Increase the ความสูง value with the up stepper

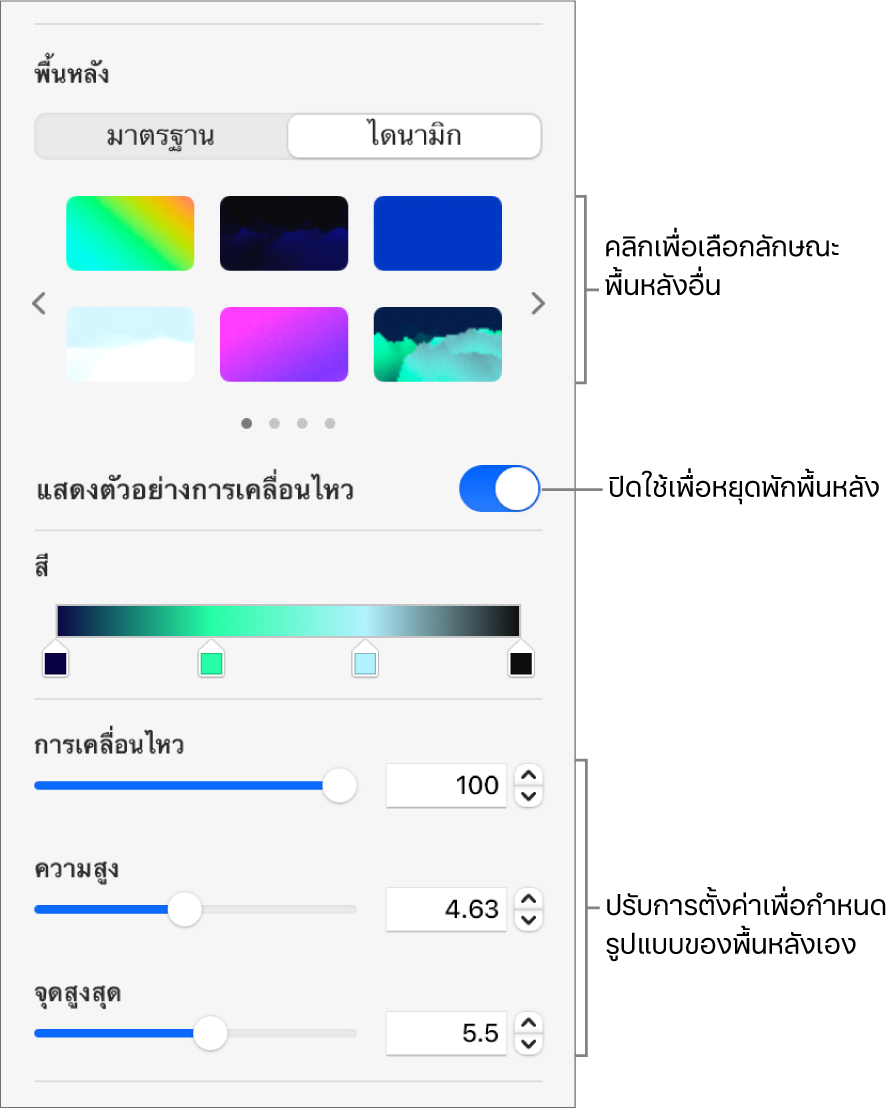pyautogui.click(x=529, y=899)
